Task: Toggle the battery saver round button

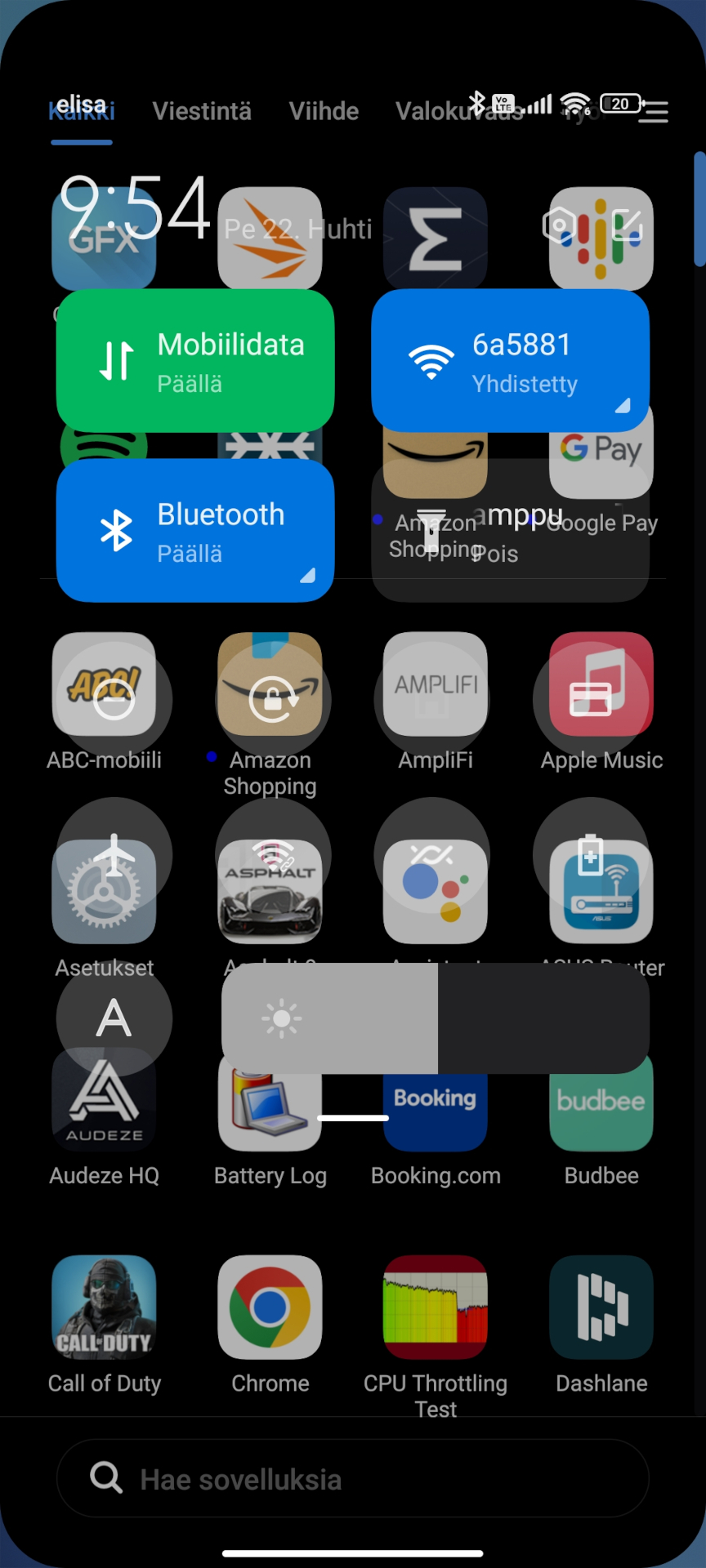Action: (590, 855)
